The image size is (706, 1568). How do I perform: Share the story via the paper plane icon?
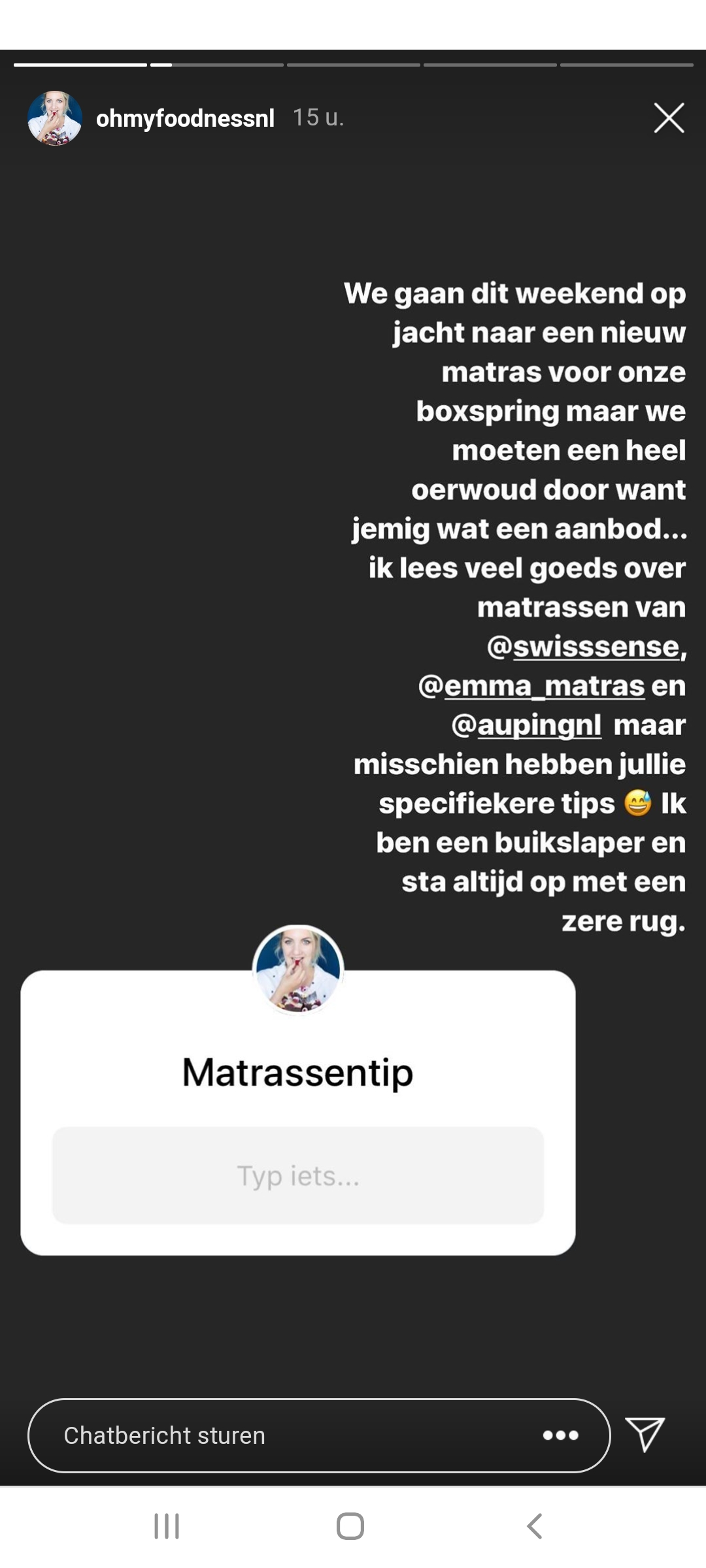[x=645, y=1434]
